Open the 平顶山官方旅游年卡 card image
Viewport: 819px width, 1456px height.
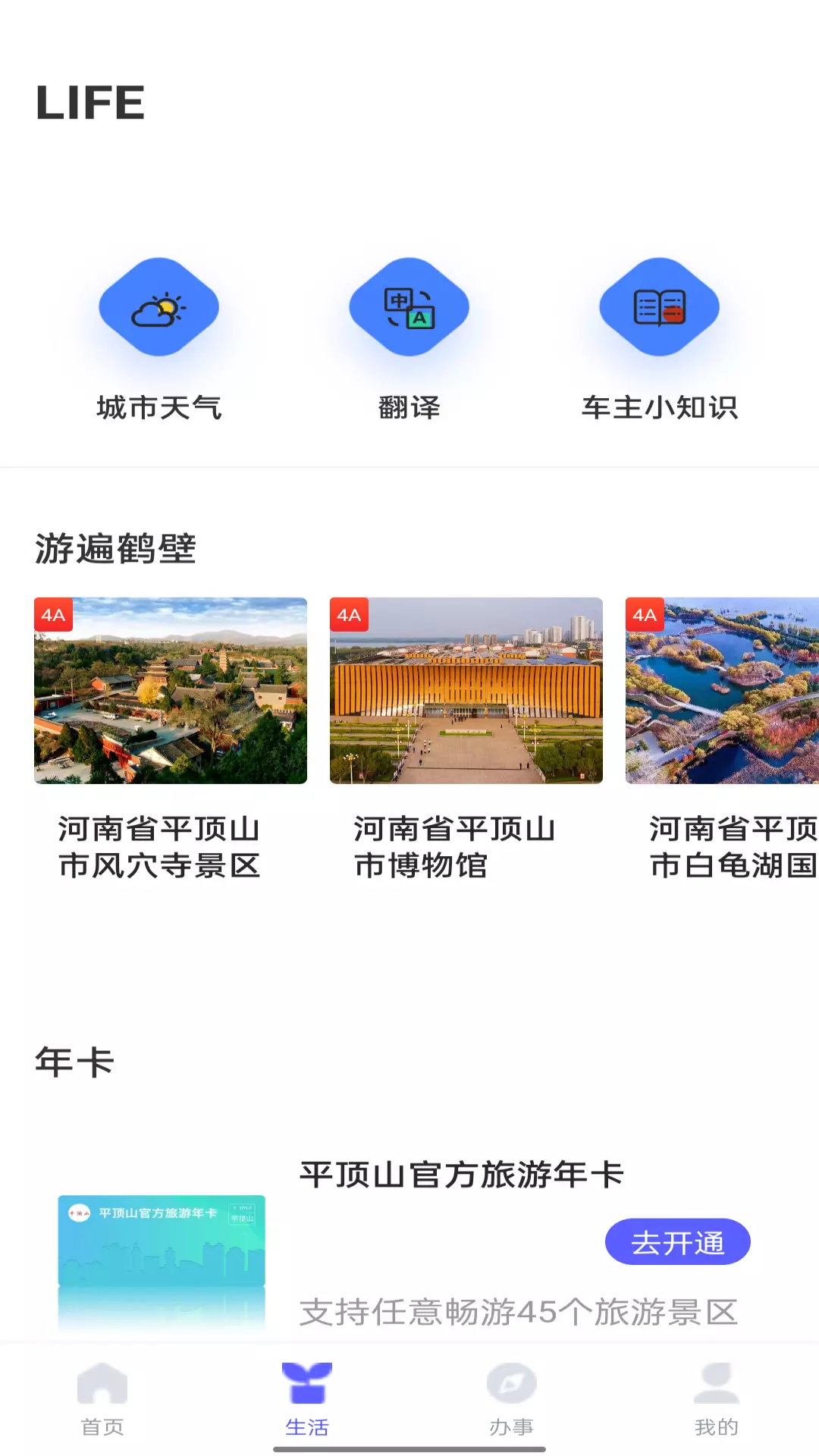click(x=162, y=1244)
